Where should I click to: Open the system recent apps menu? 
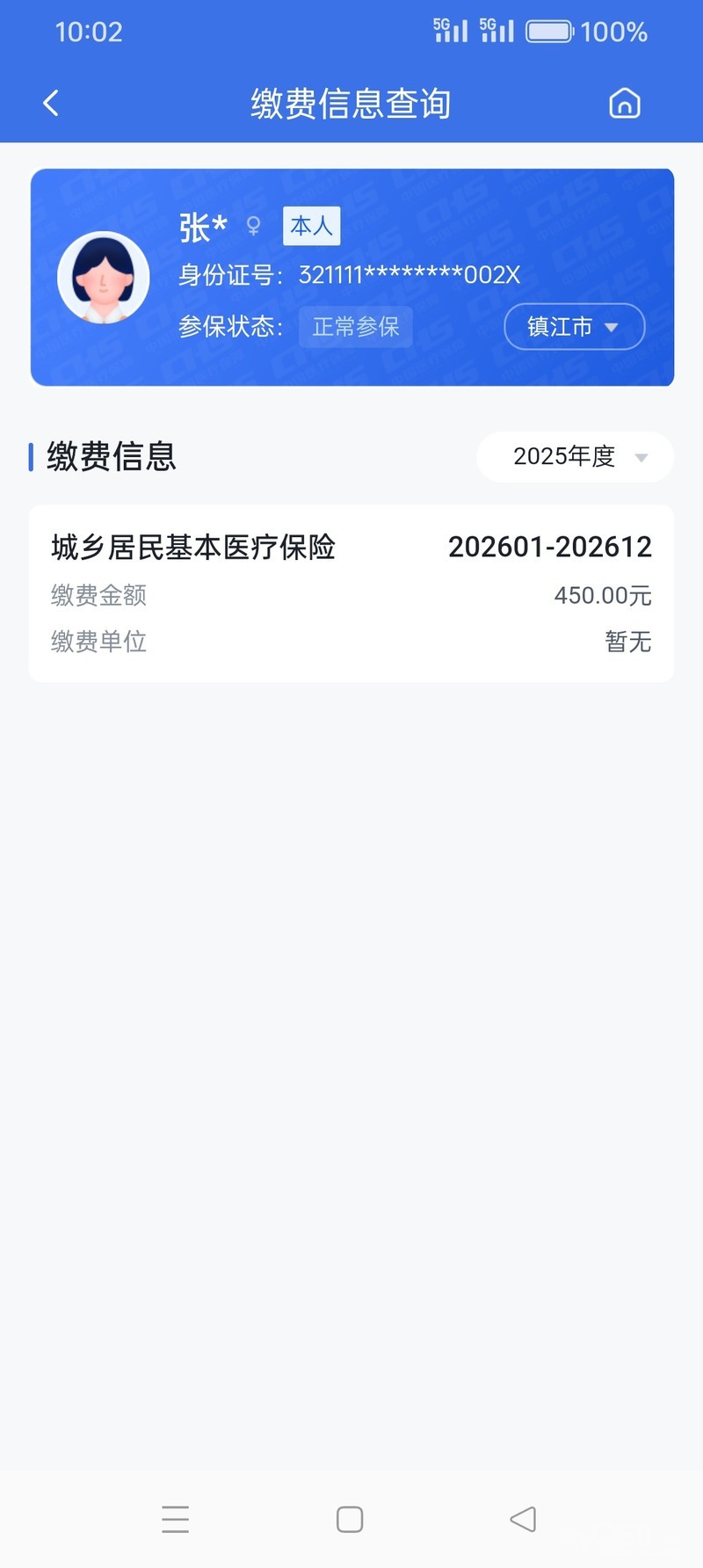(x=176, y=1519)
